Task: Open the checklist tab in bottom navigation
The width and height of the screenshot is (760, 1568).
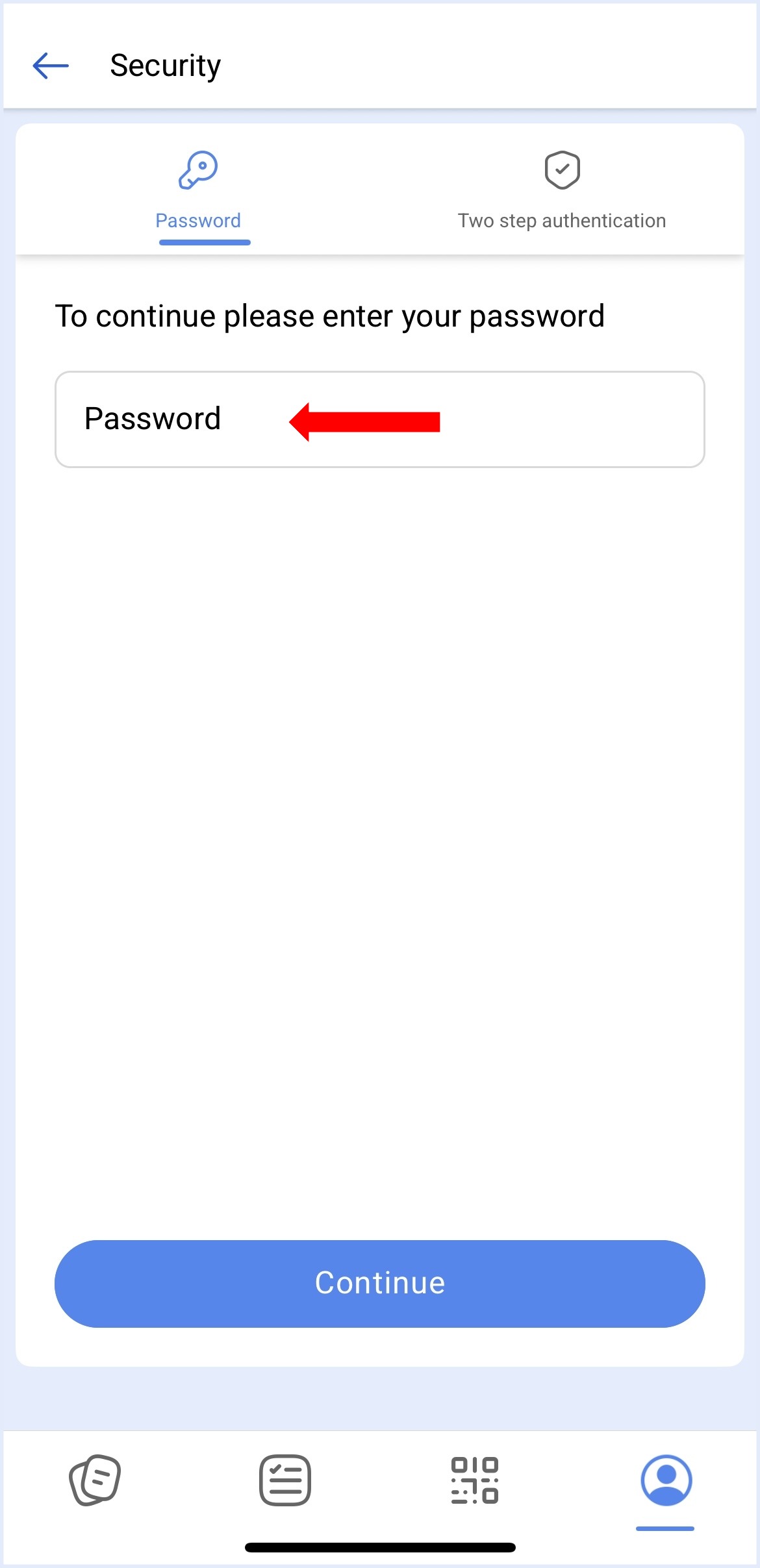Action: pos(285,1480)
